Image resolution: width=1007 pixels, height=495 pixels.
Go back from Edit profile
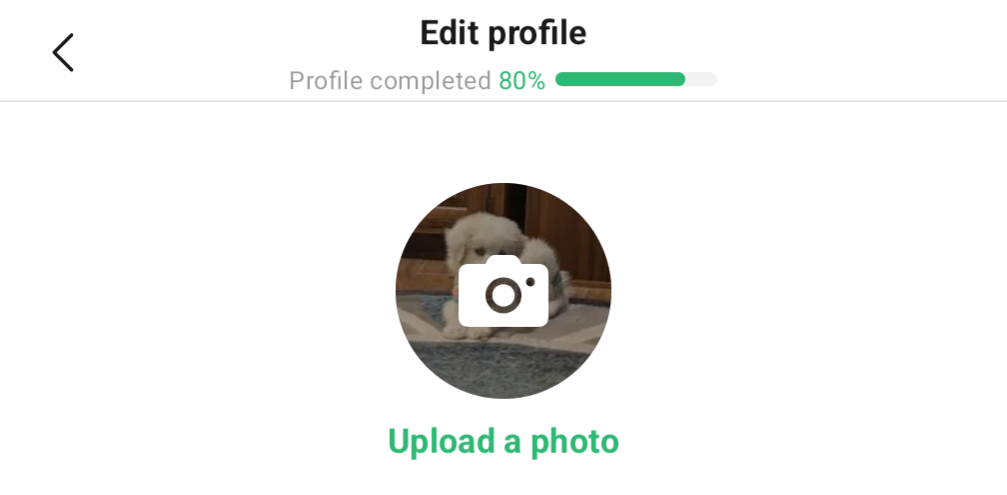pos(63,53)
